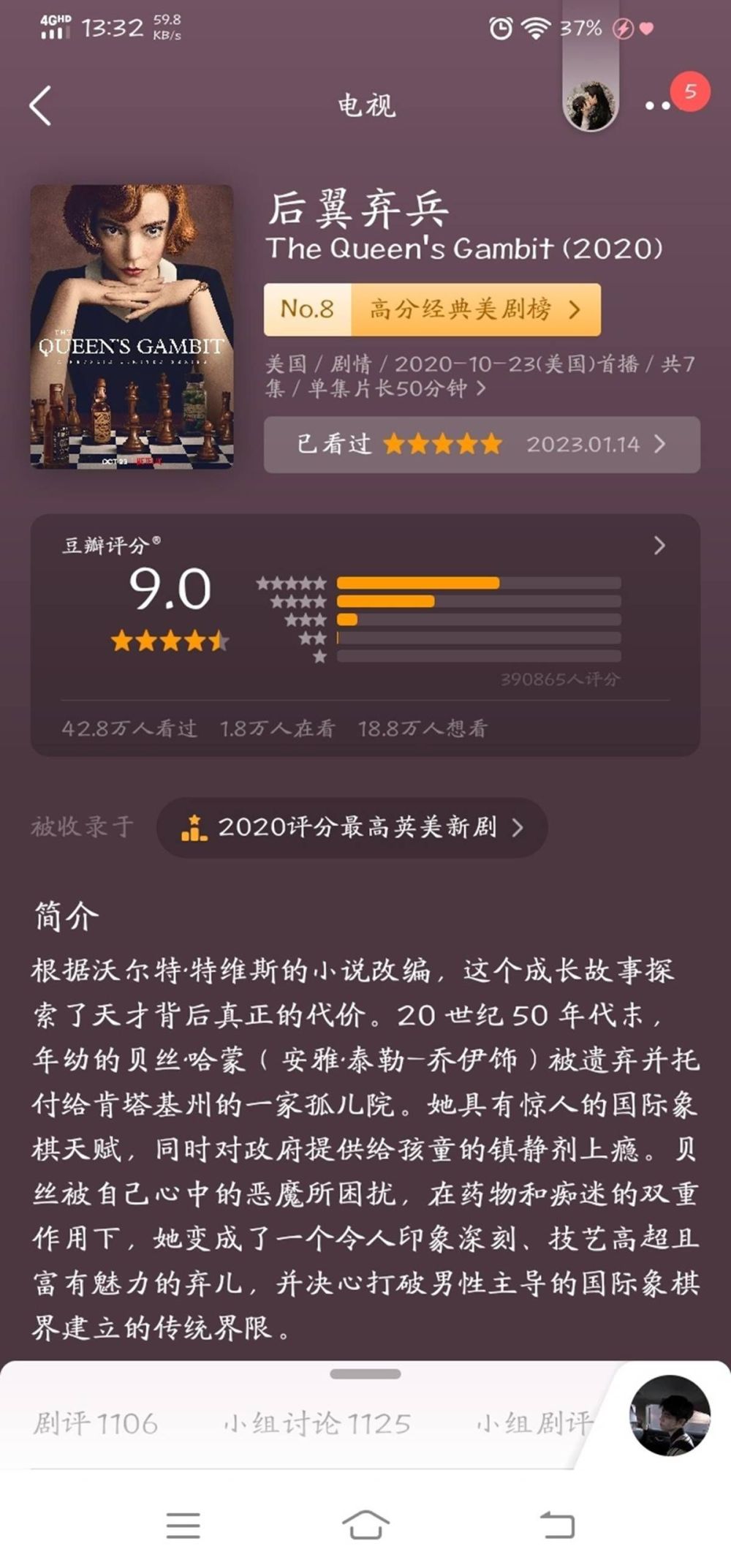Tap the floating round avatar button

pos(670,1416)
